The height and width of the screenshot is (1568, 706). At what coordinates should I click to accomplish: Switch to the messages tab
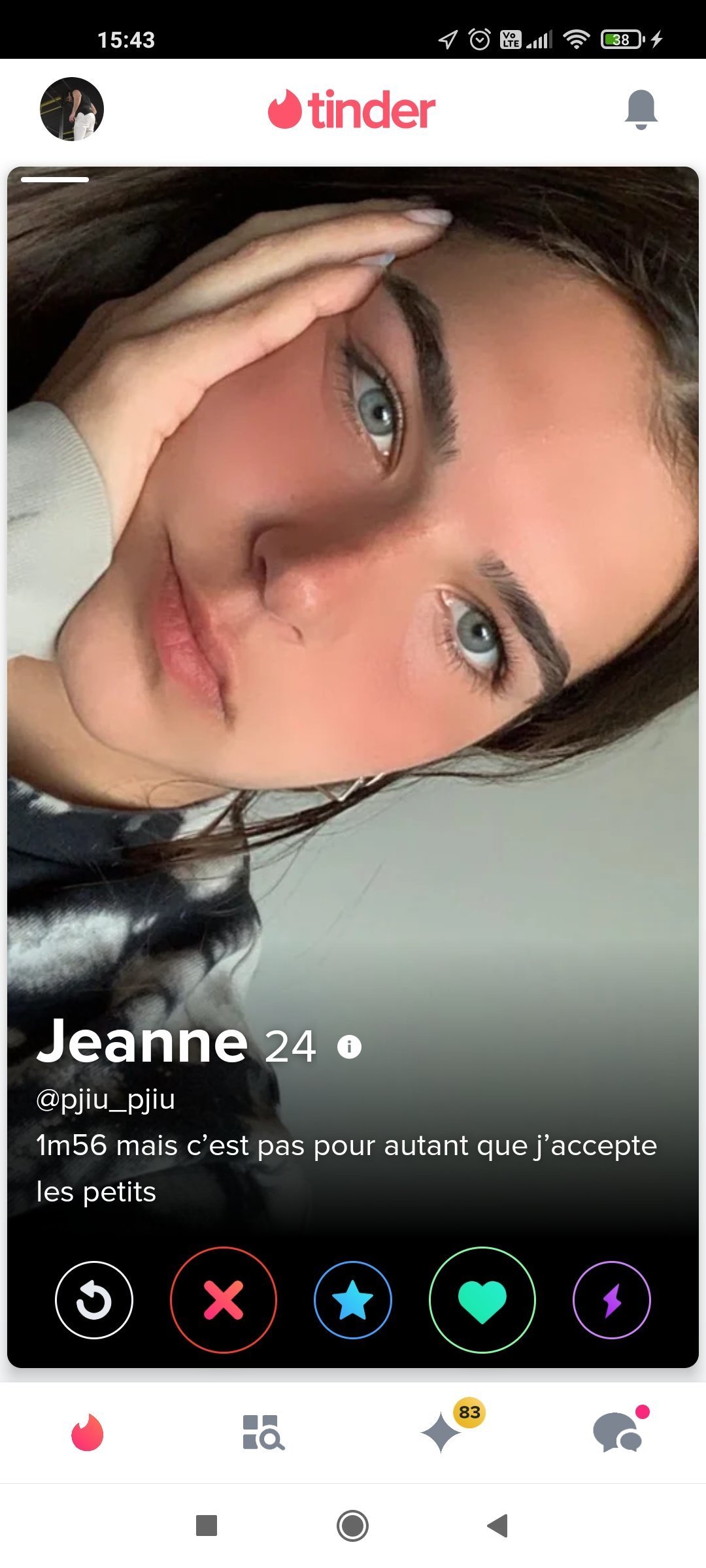coord(618,1432)
